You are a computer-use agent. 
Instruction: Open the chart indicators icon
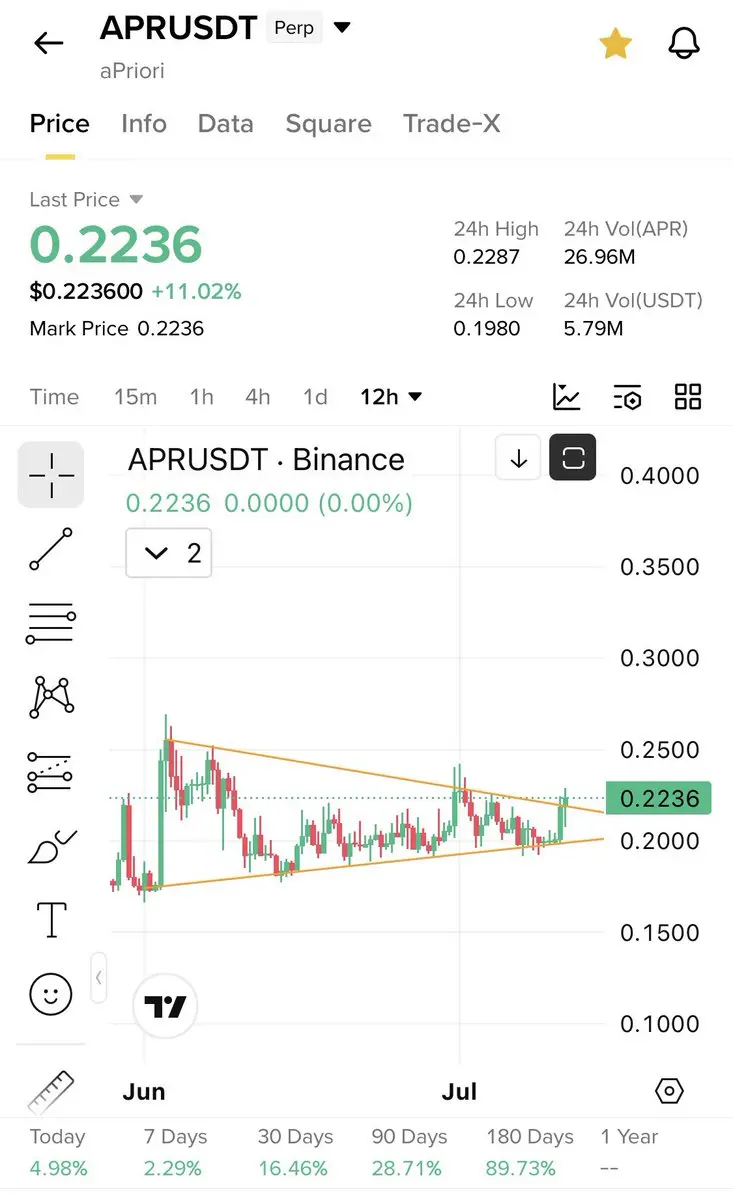point(566,397)
